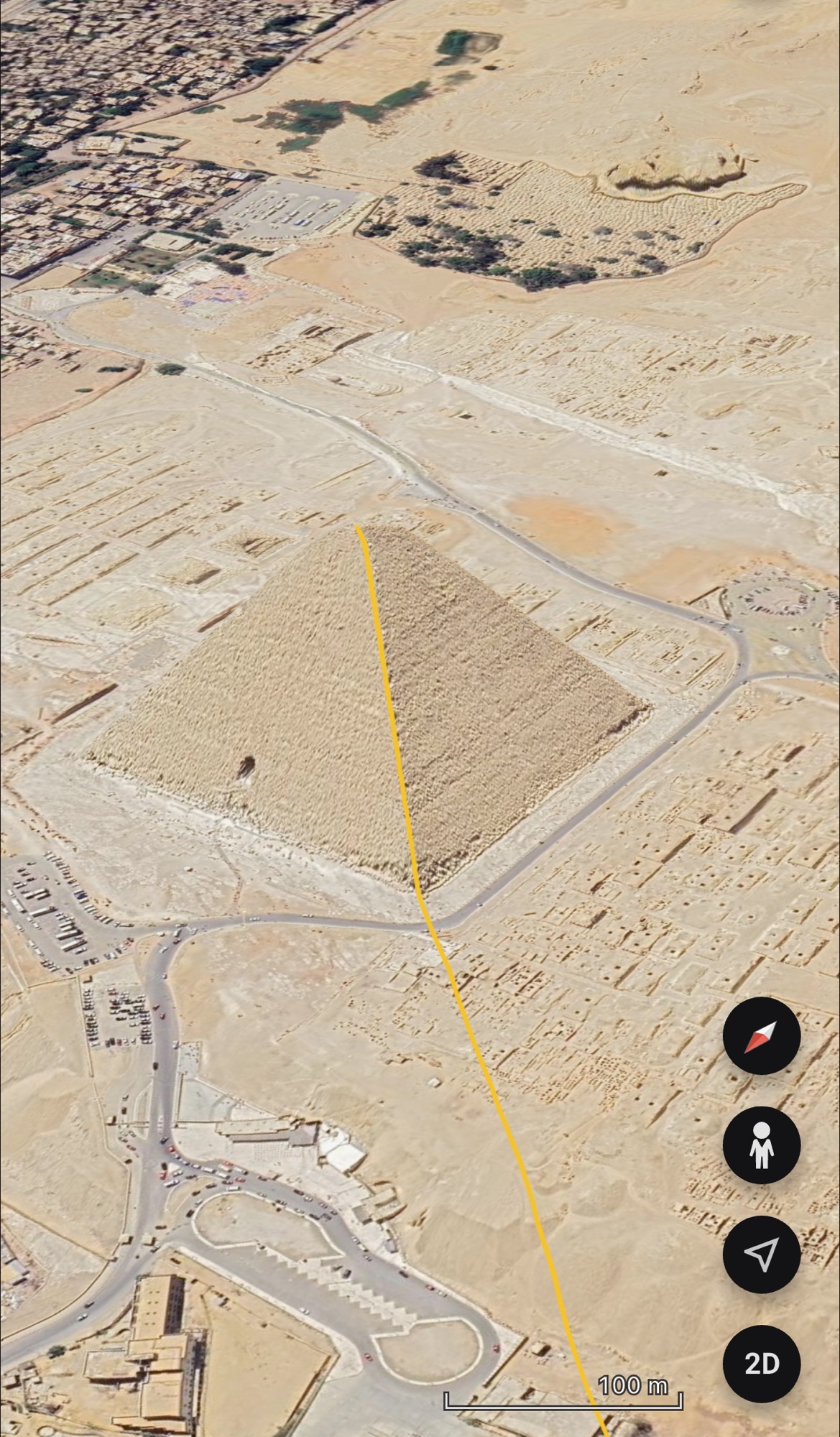
Task: Switch the map to 2D view
Action: click(x=761, y=1364)
